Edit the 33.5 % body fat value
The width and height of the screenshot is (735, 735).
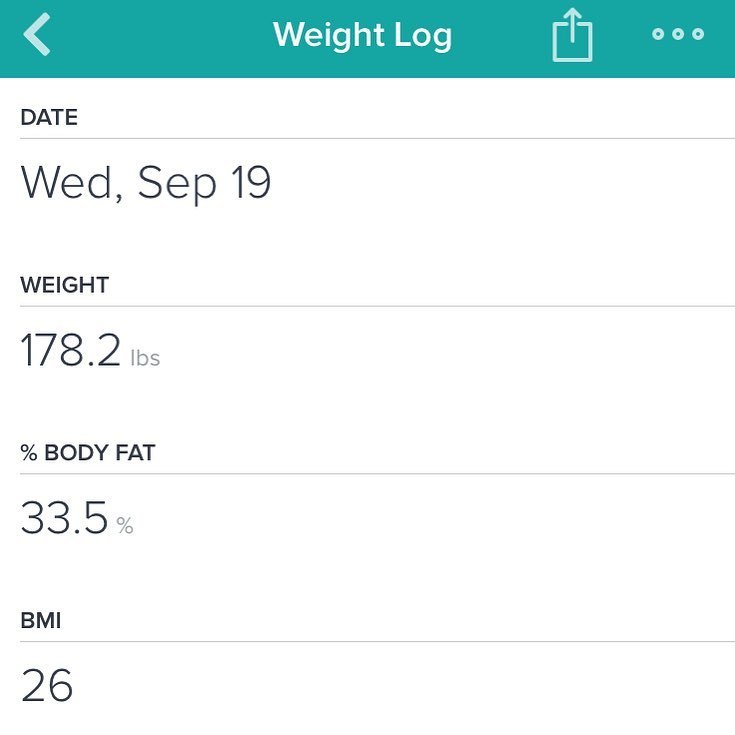tap(77, 520)
